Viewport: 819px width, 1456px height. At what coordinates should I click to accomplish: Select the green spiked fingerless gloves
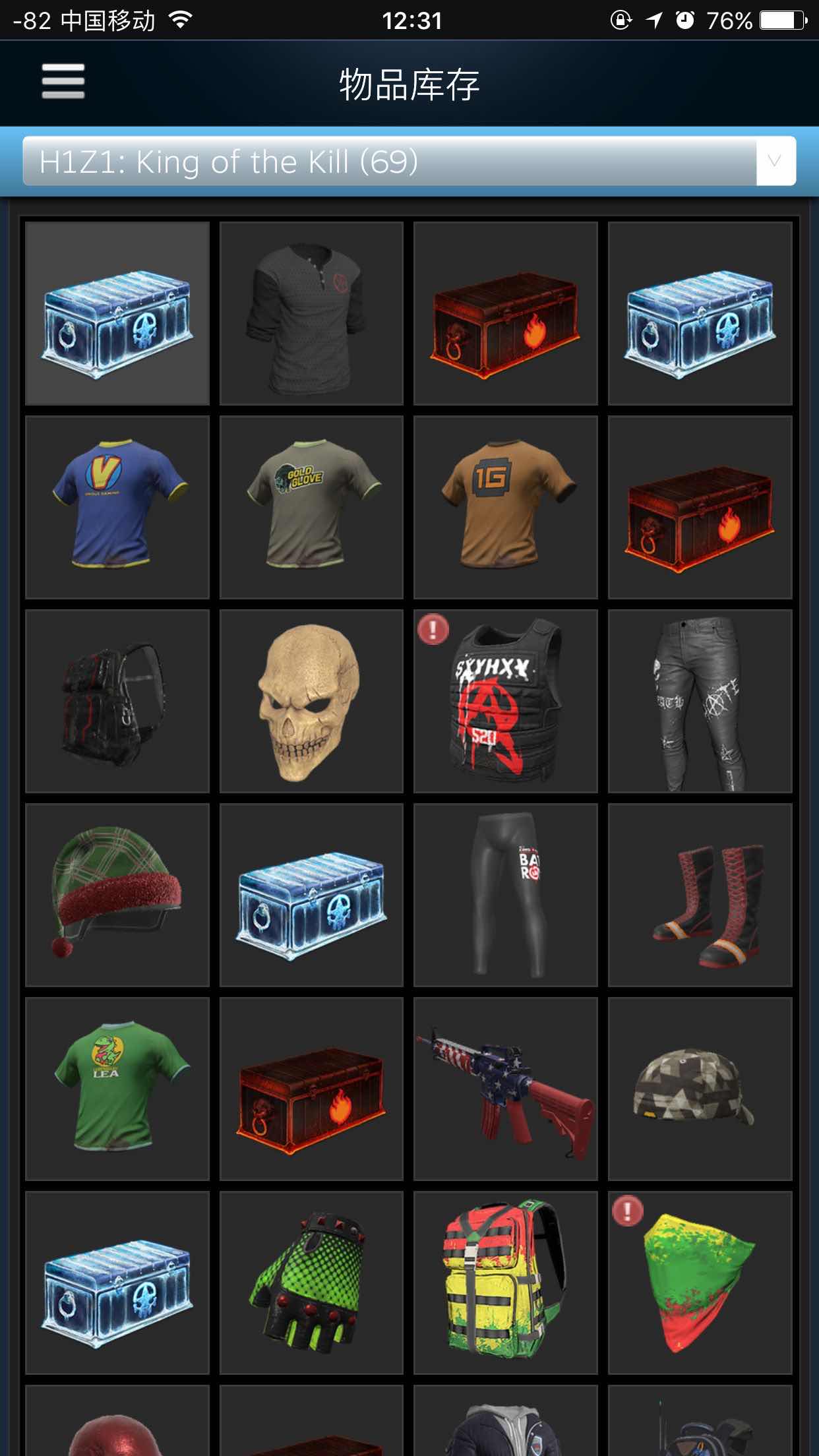(x=311, y=1283)
